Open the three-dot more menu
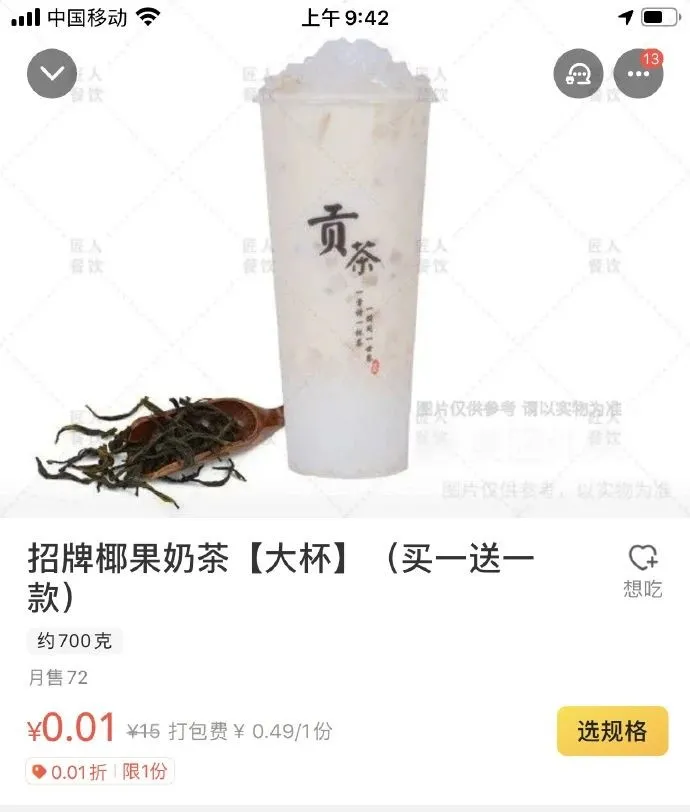 (x=638, y=73)
